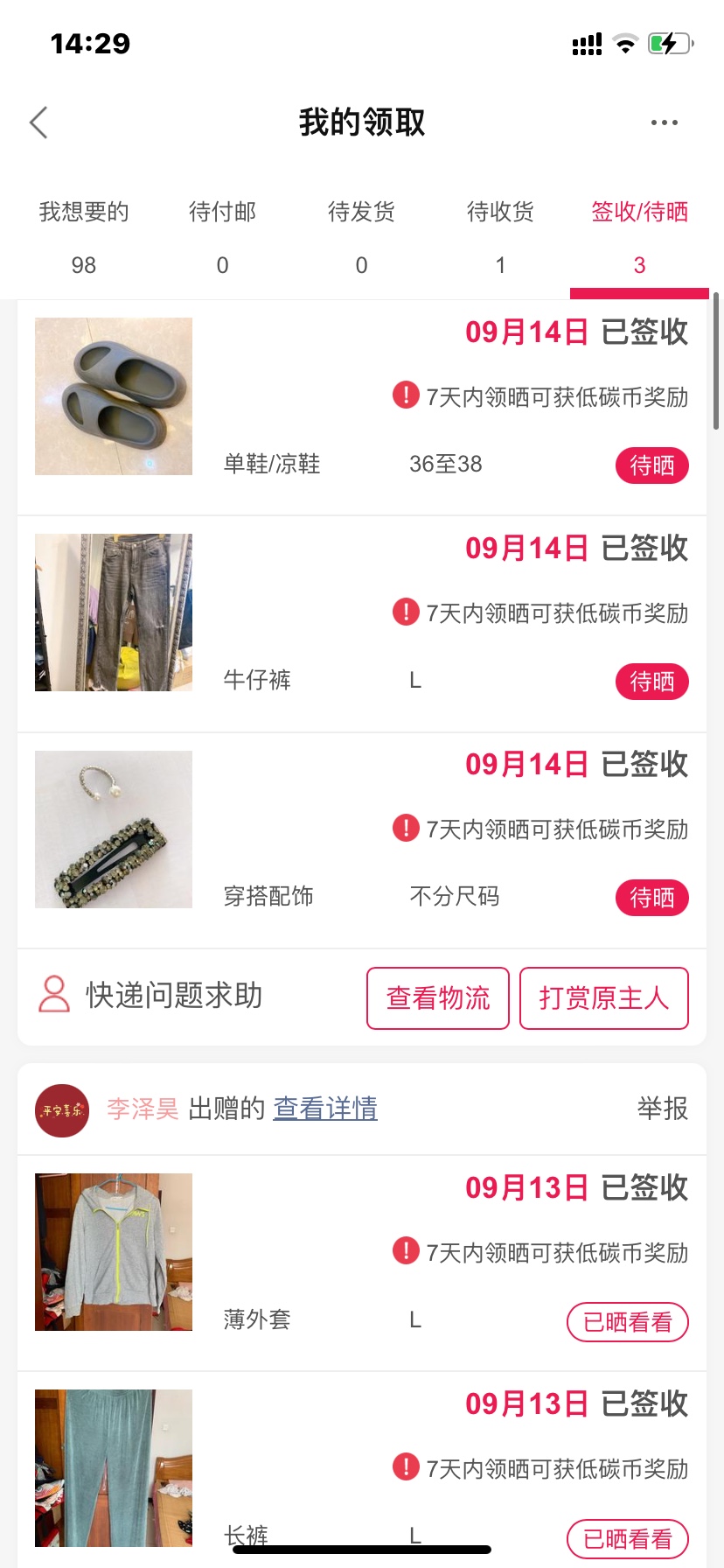Open 李泽昊's profile avatar
724x1568 pixels.
click(62, 1110)
